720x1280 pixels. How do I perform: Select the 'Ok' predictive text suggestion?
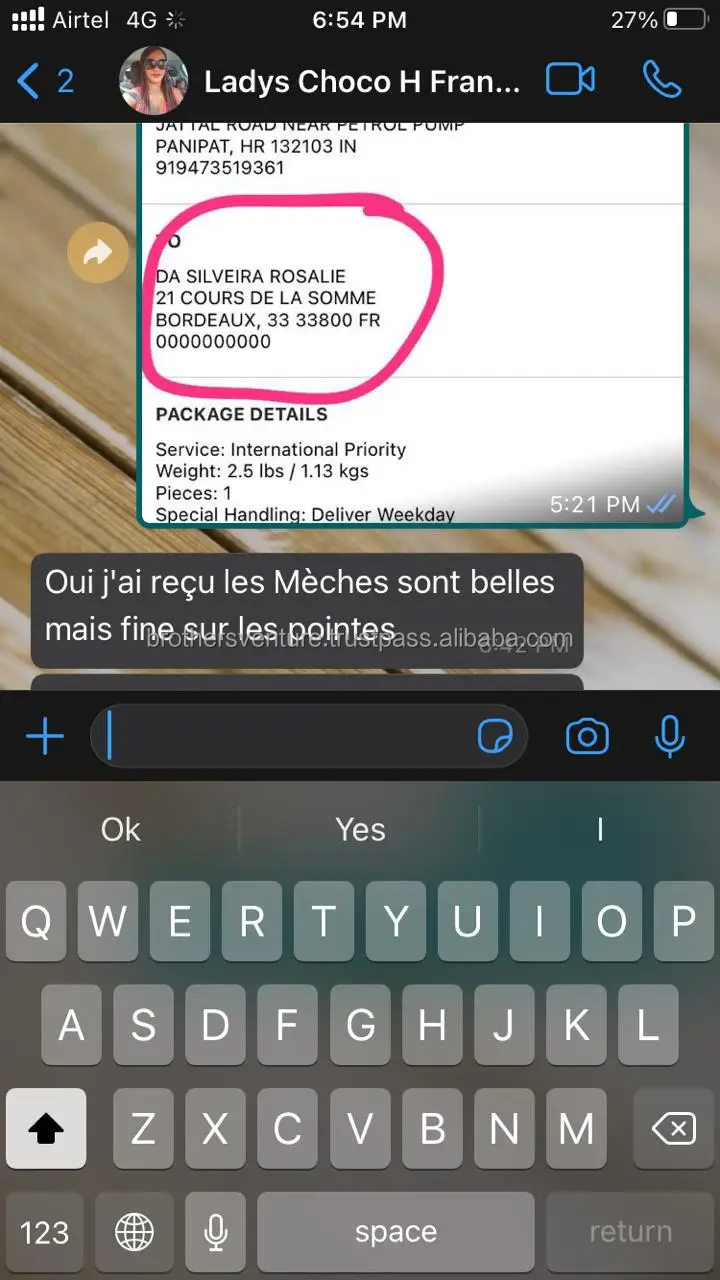tap(120, 829)
